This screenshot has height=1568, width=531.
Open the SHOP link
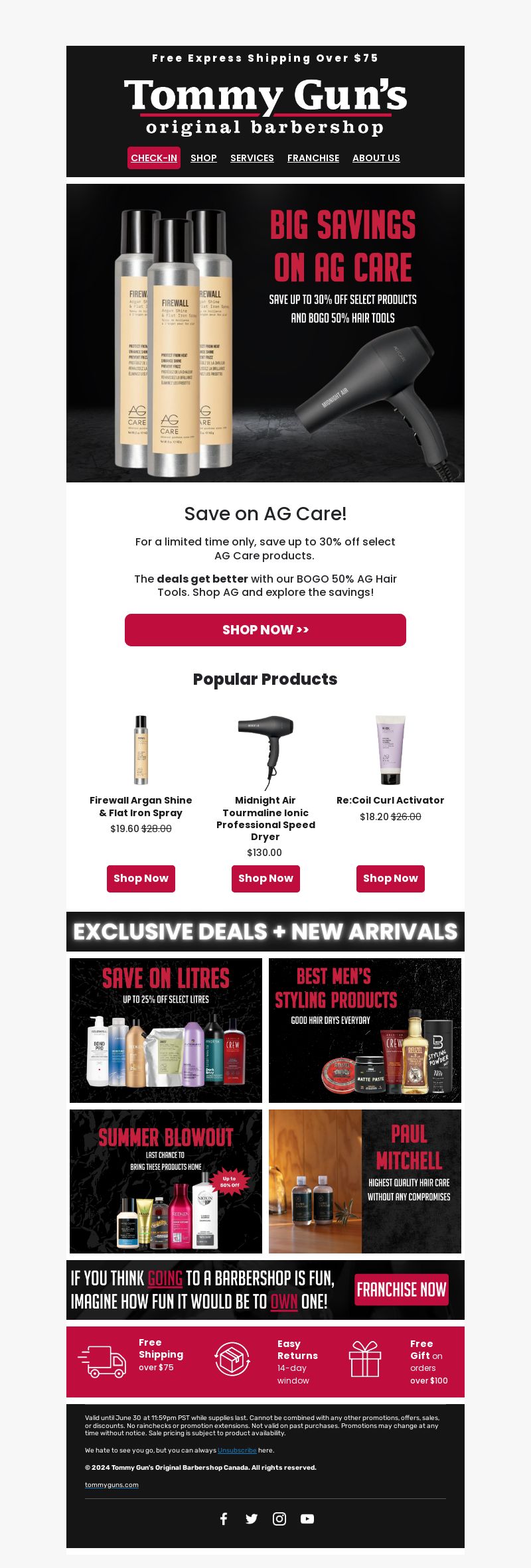[203, 158]
